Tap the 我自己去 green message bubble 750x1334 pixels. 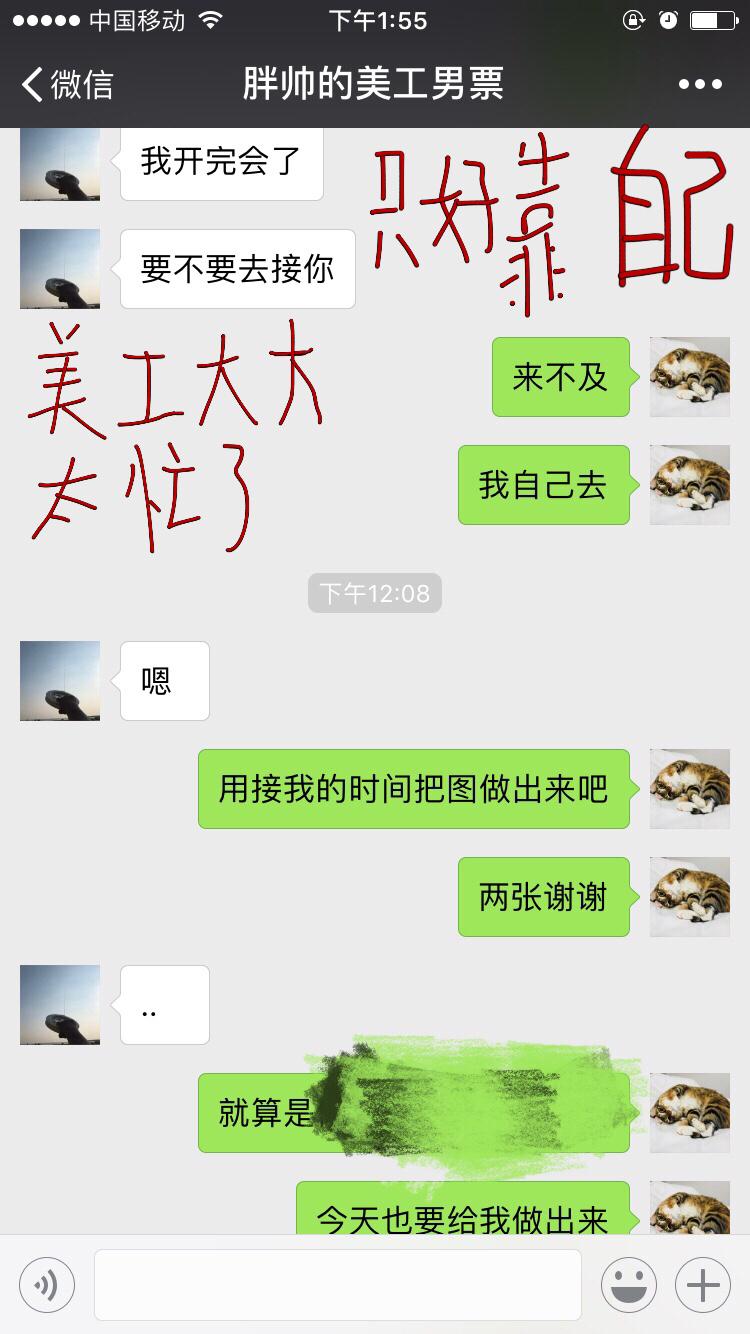(x=543, y=485)
